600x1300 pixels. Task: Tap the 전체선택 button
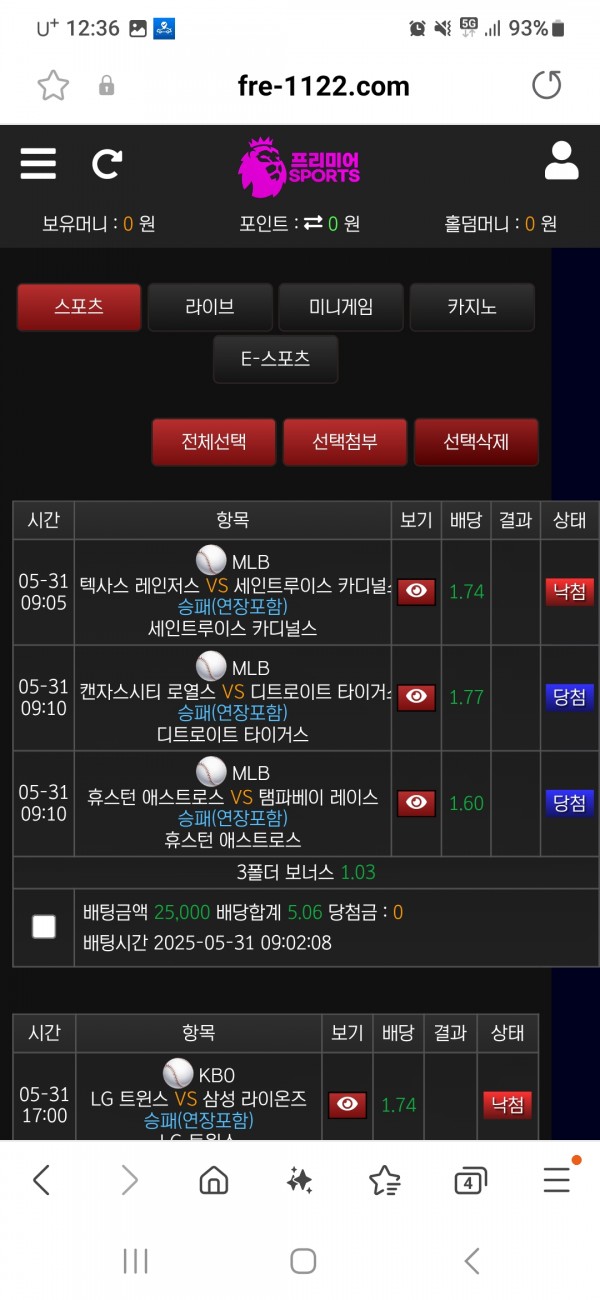click(214, 442)
